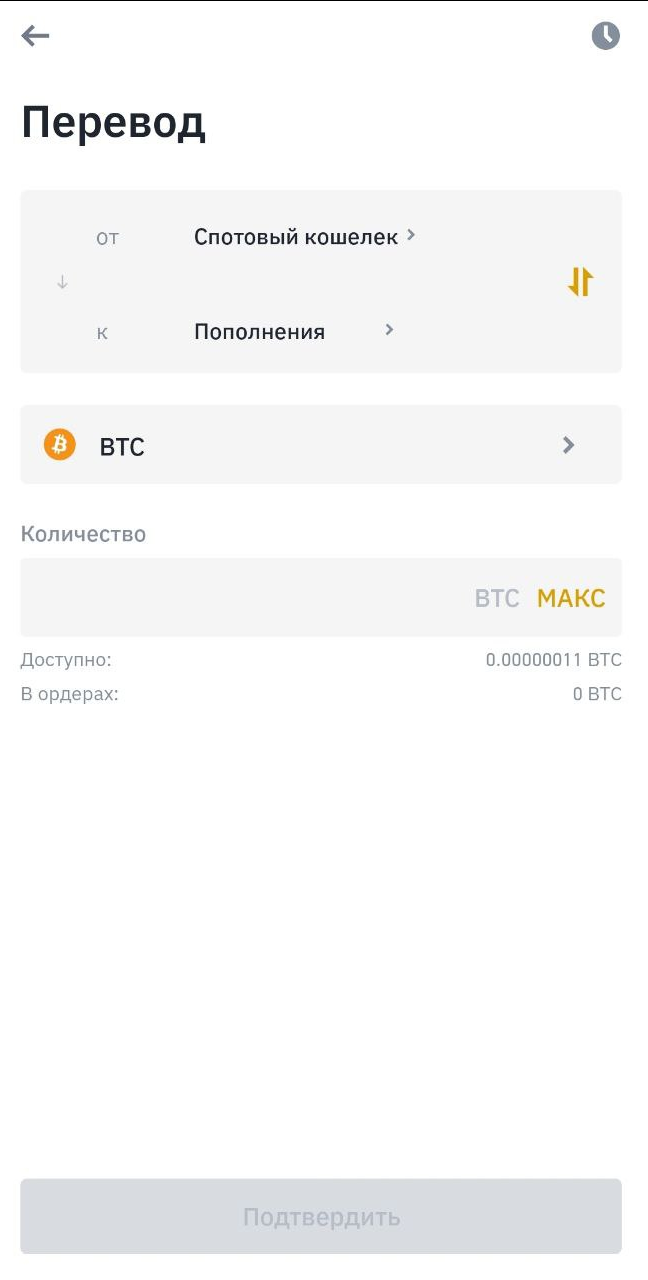This screenshot has width=648, height=1280.
Task: Tap the Подтвердить button
Action: click(x=321, y=1216)
